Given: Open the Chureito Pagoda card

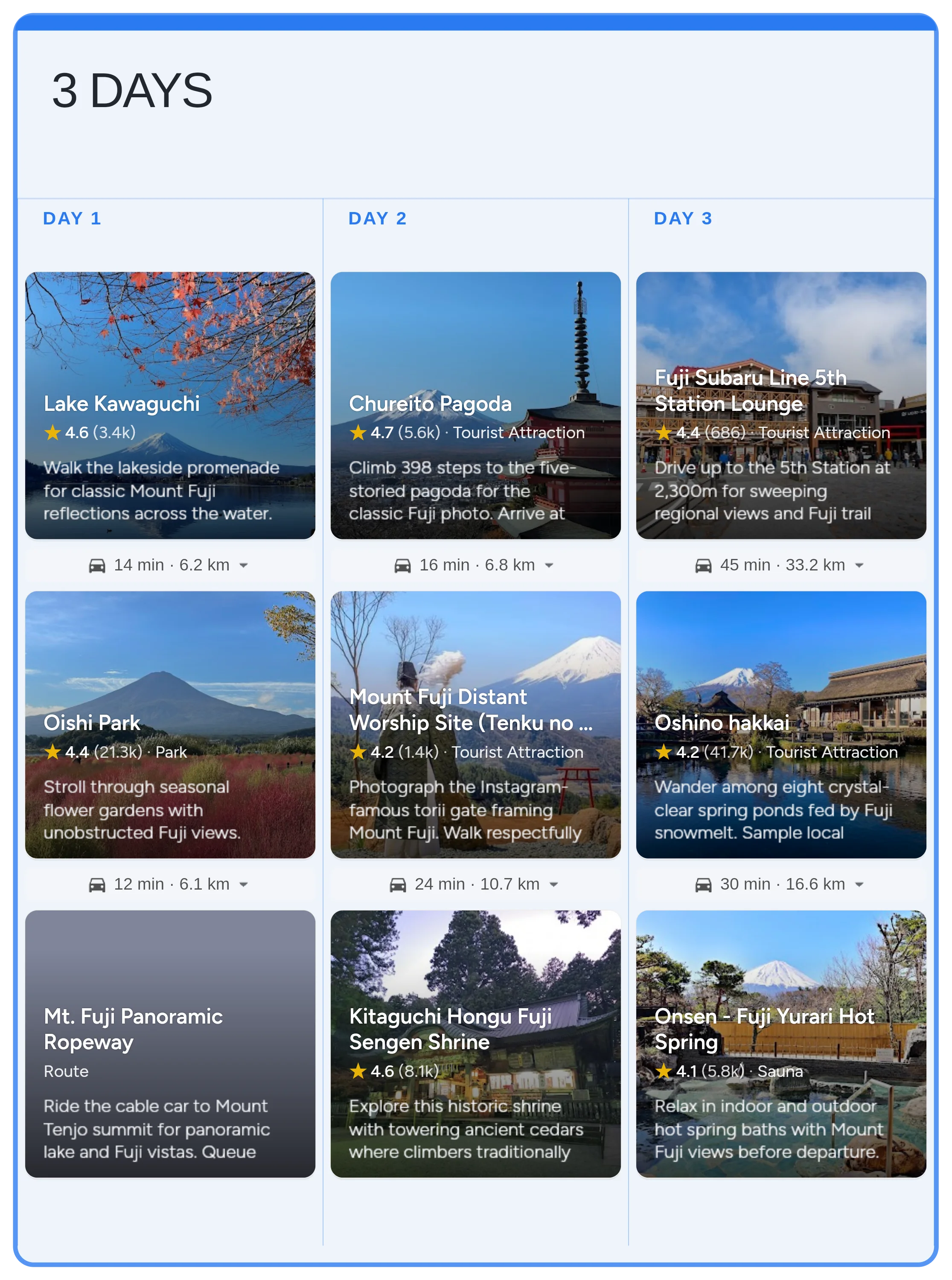Looking at the screenshot, I should click(x=475, y=405).
